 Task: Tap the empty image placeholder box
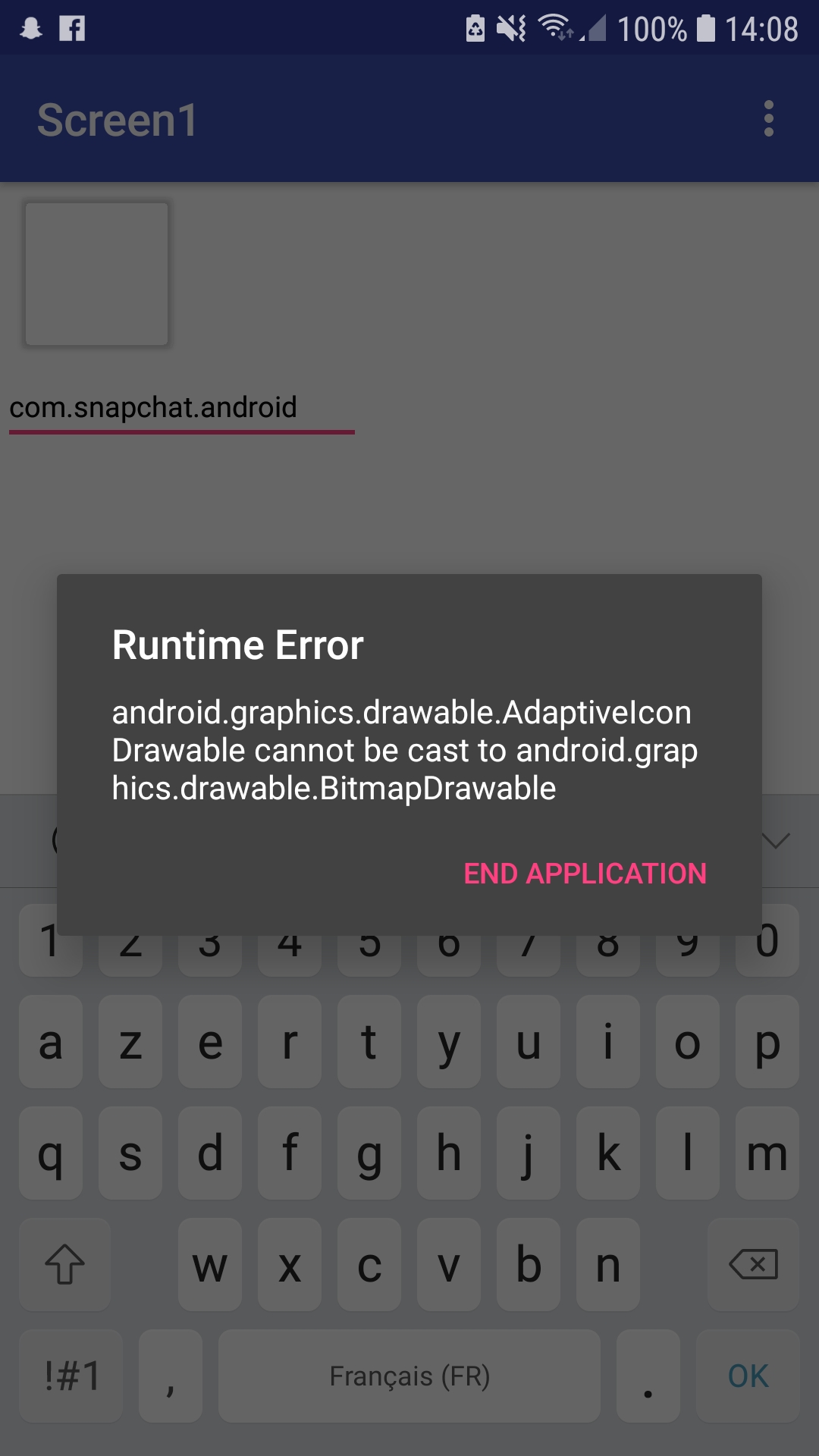point(96,273)
